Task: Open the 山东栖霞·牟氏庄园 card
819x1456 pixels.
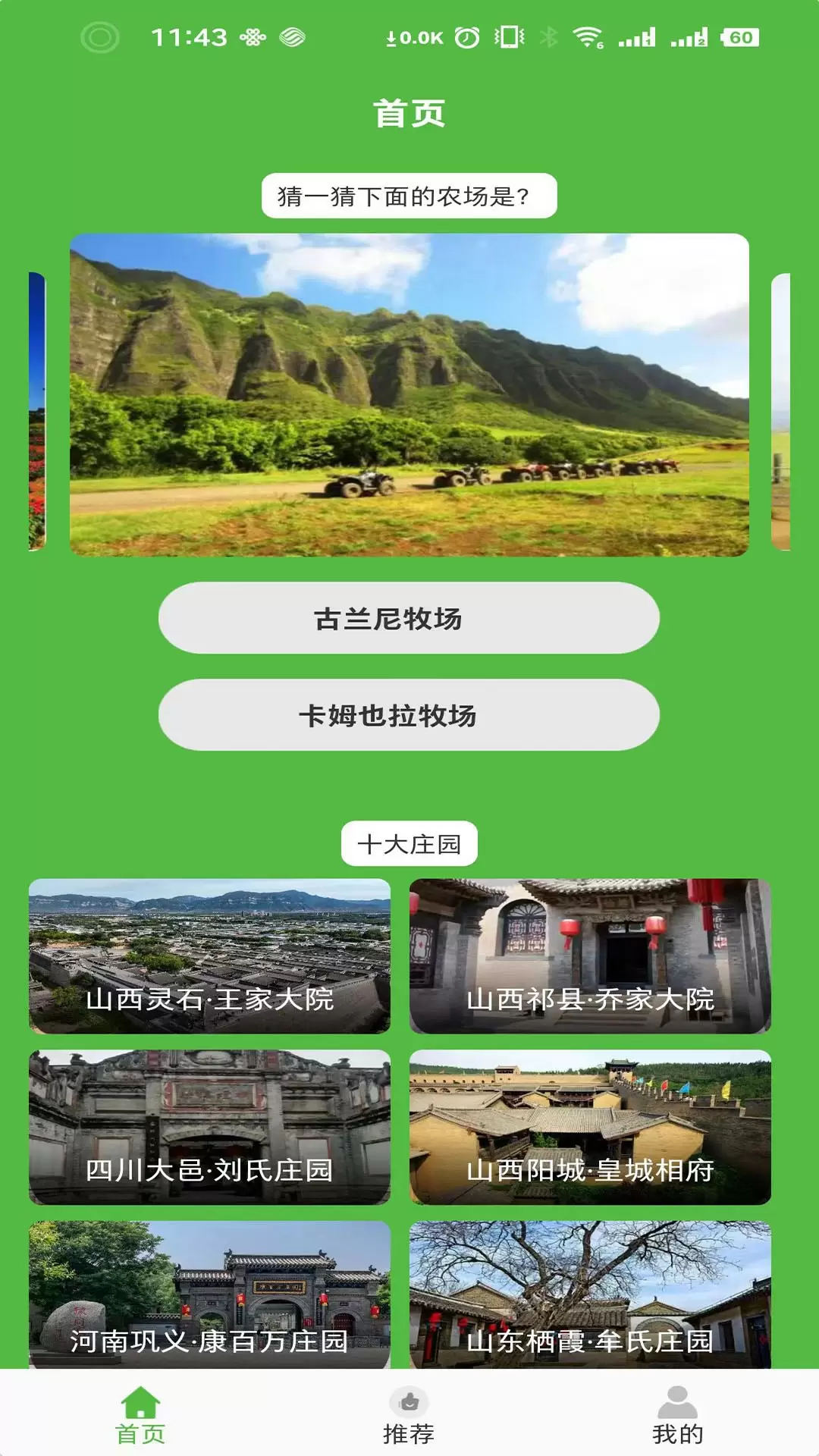Action: pos(590,1294)
